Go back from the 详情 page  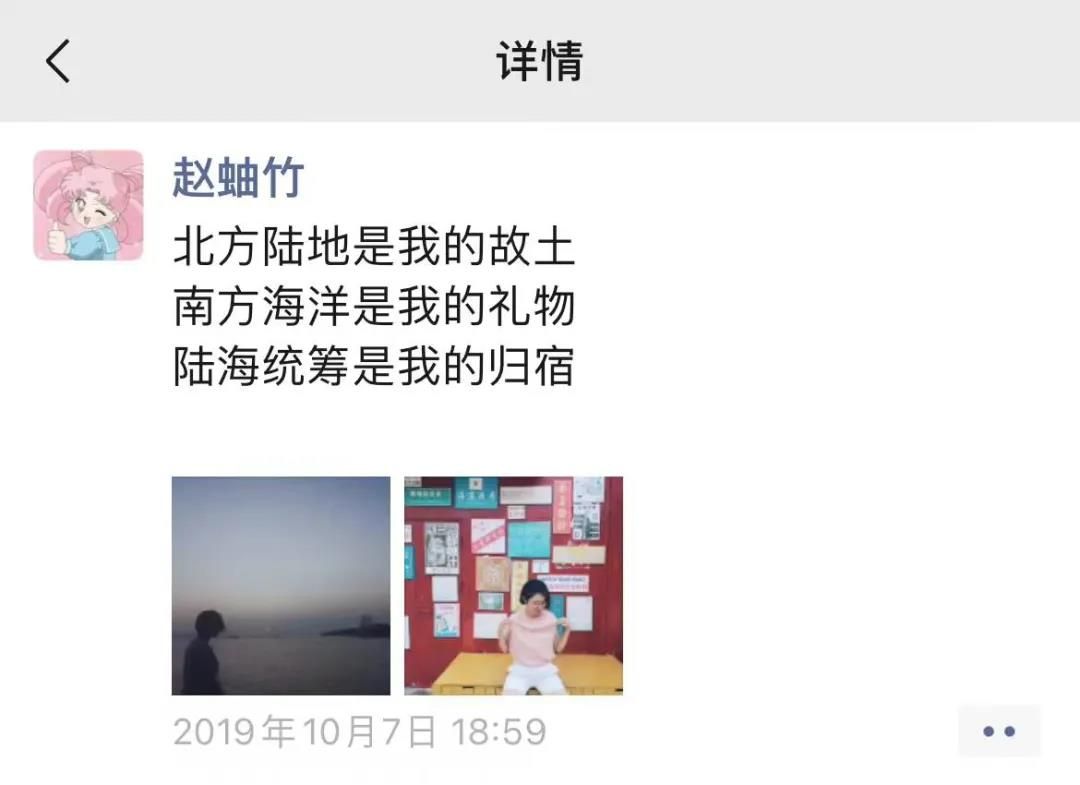pyautogui.click(x=58, y=61)
